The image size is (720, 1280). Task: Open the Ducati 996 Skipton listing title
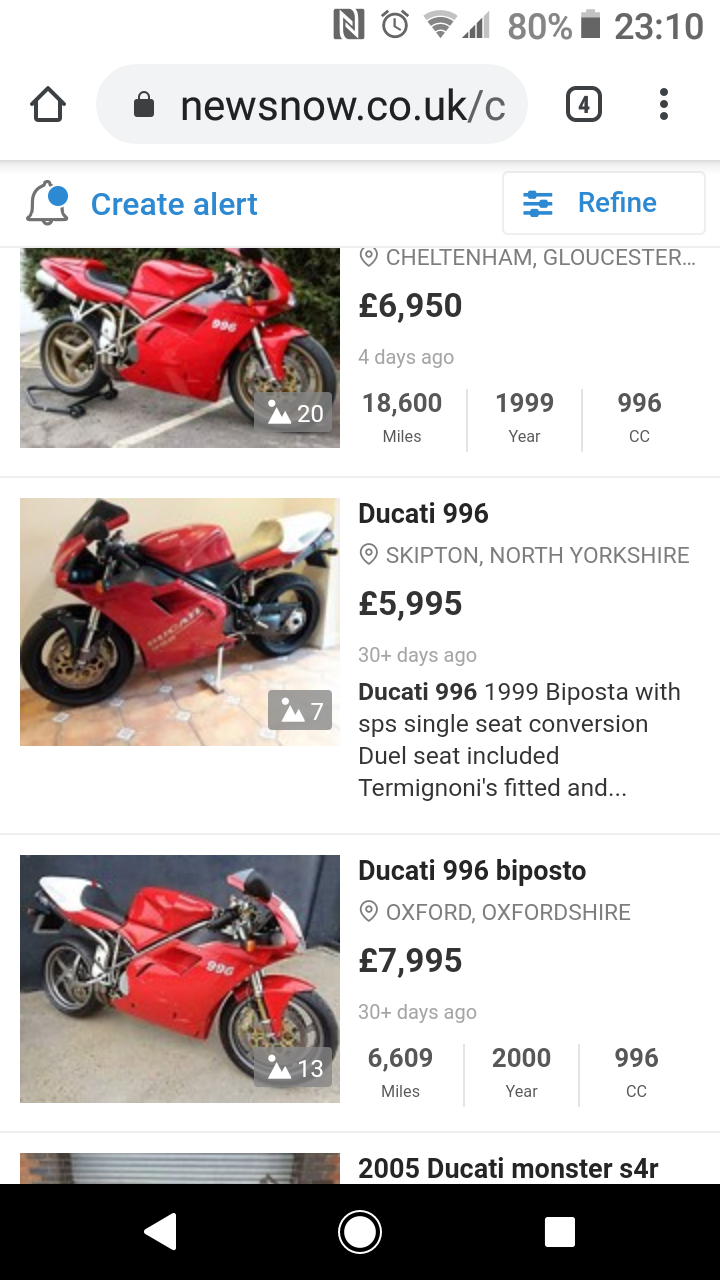(424, 513)
